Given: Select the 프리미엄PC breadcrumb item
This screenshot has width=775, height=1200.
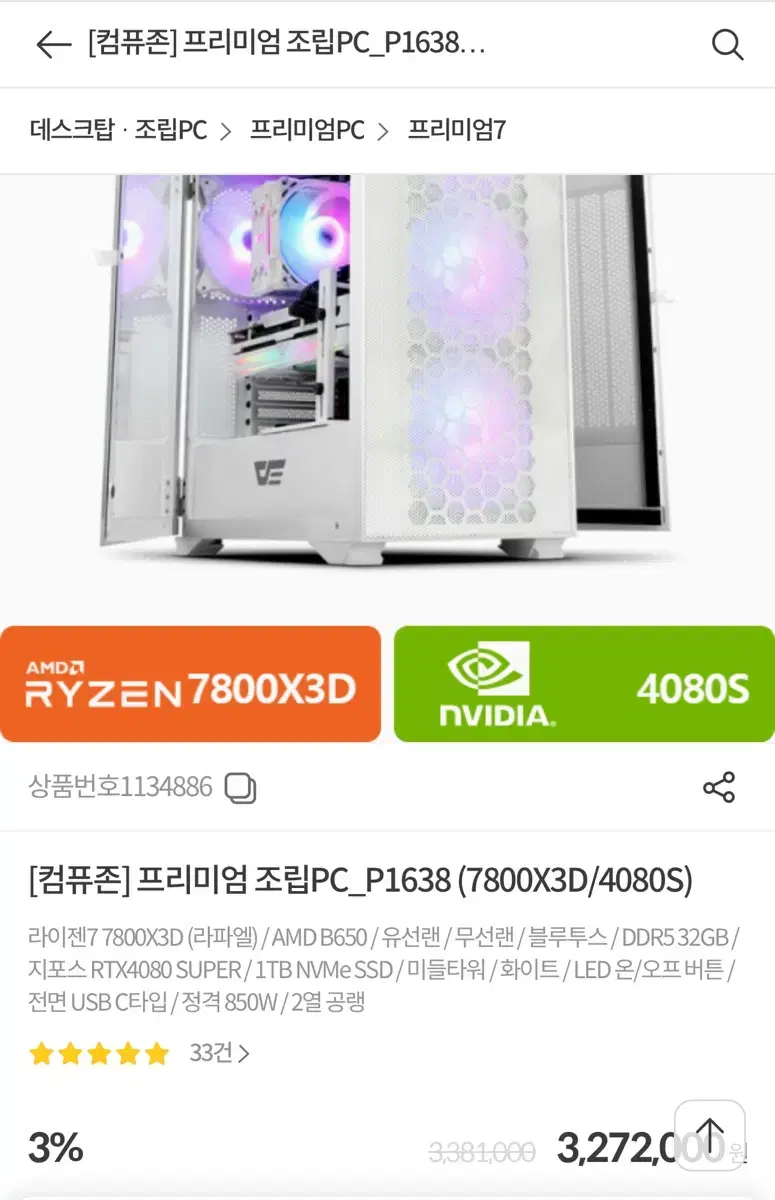Looking at the screenshot, I should (307, 130).
